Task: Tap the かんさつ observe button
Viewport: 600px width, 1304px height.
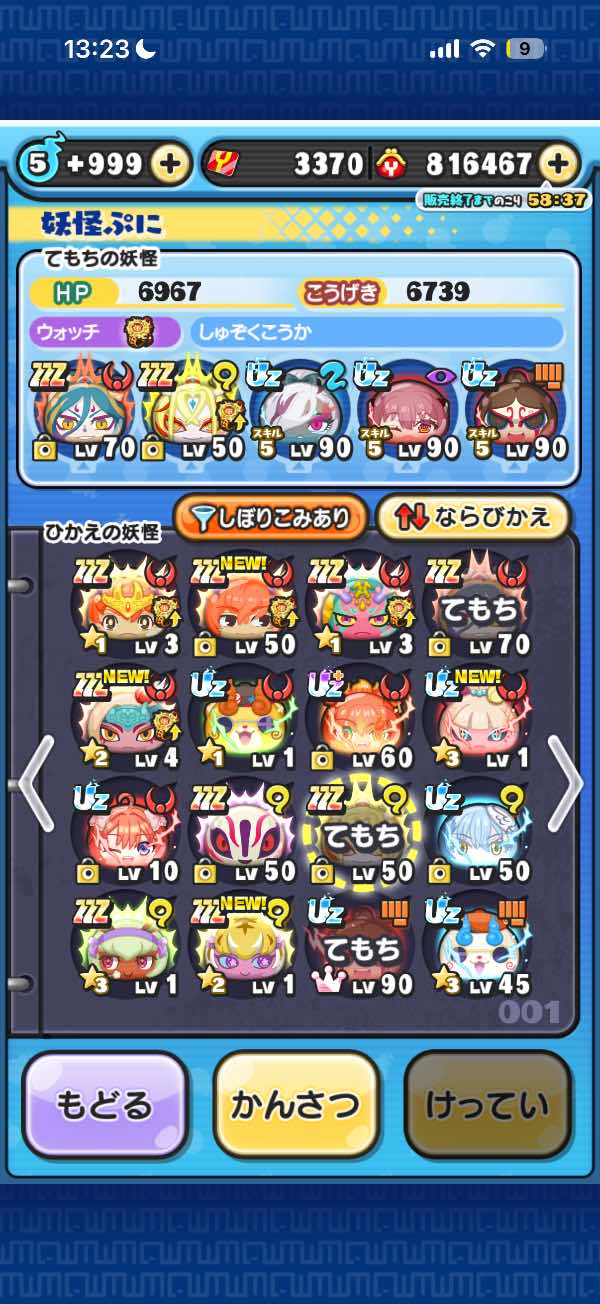Action: (296, 1104)
